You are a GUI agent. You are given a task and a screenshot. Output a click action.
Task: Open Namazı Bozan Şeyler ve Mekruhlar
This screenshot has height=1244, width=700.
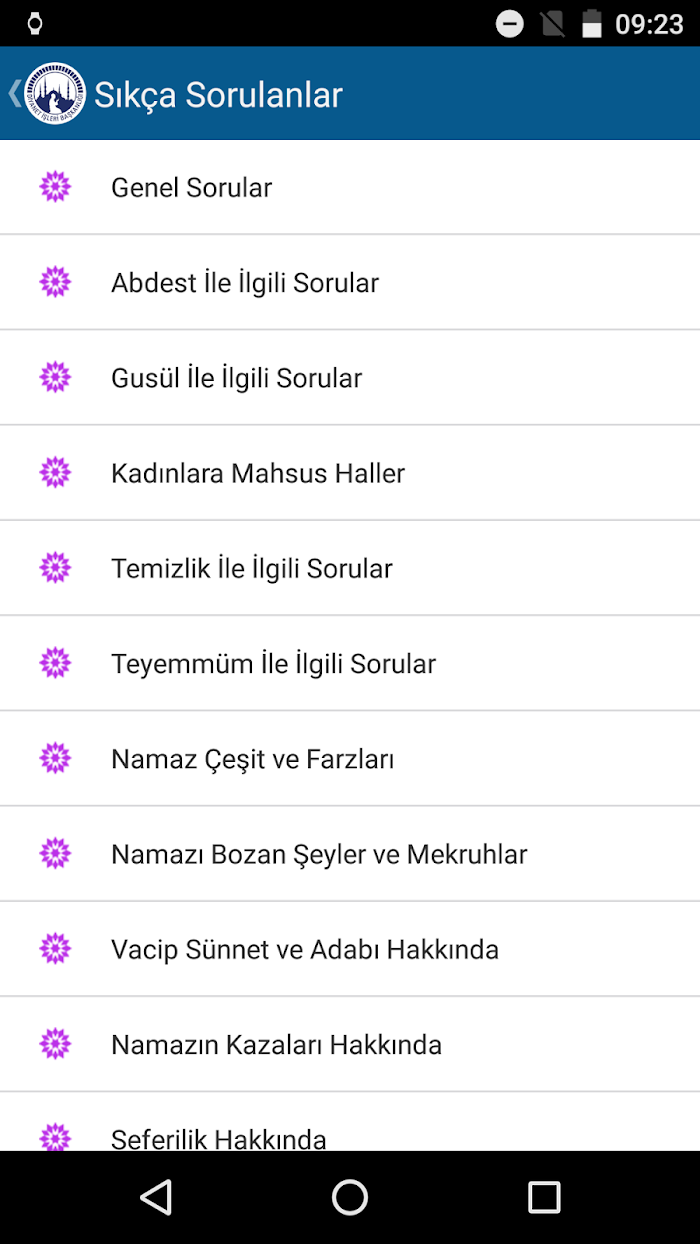[350, 853]
